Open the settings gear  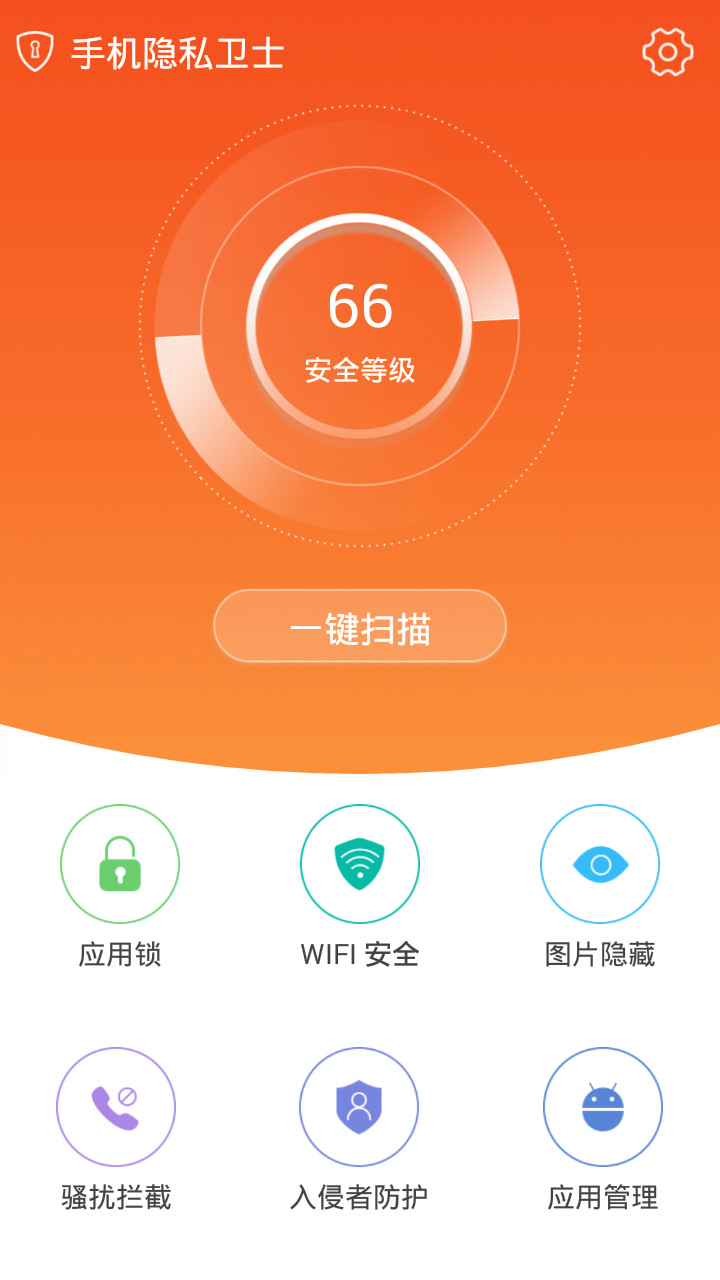click(667, 52)
